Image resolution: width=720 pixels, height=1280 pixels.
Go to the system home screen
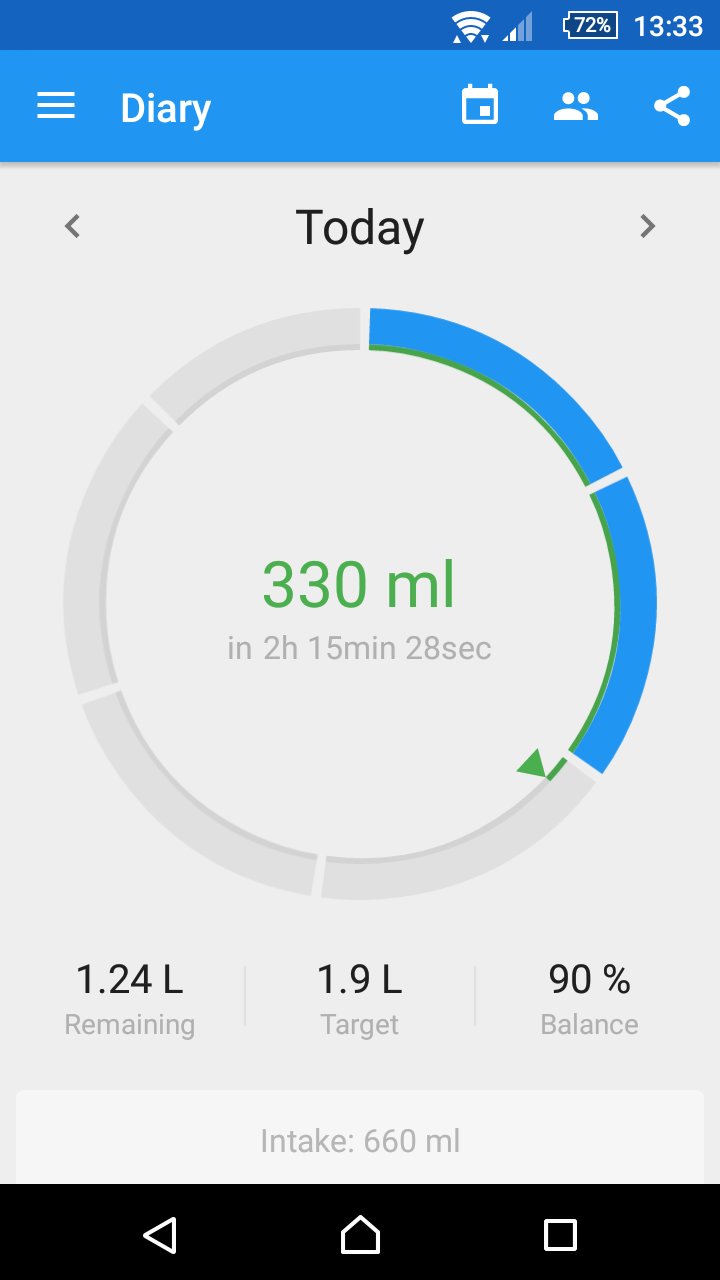click(360, 1235)
